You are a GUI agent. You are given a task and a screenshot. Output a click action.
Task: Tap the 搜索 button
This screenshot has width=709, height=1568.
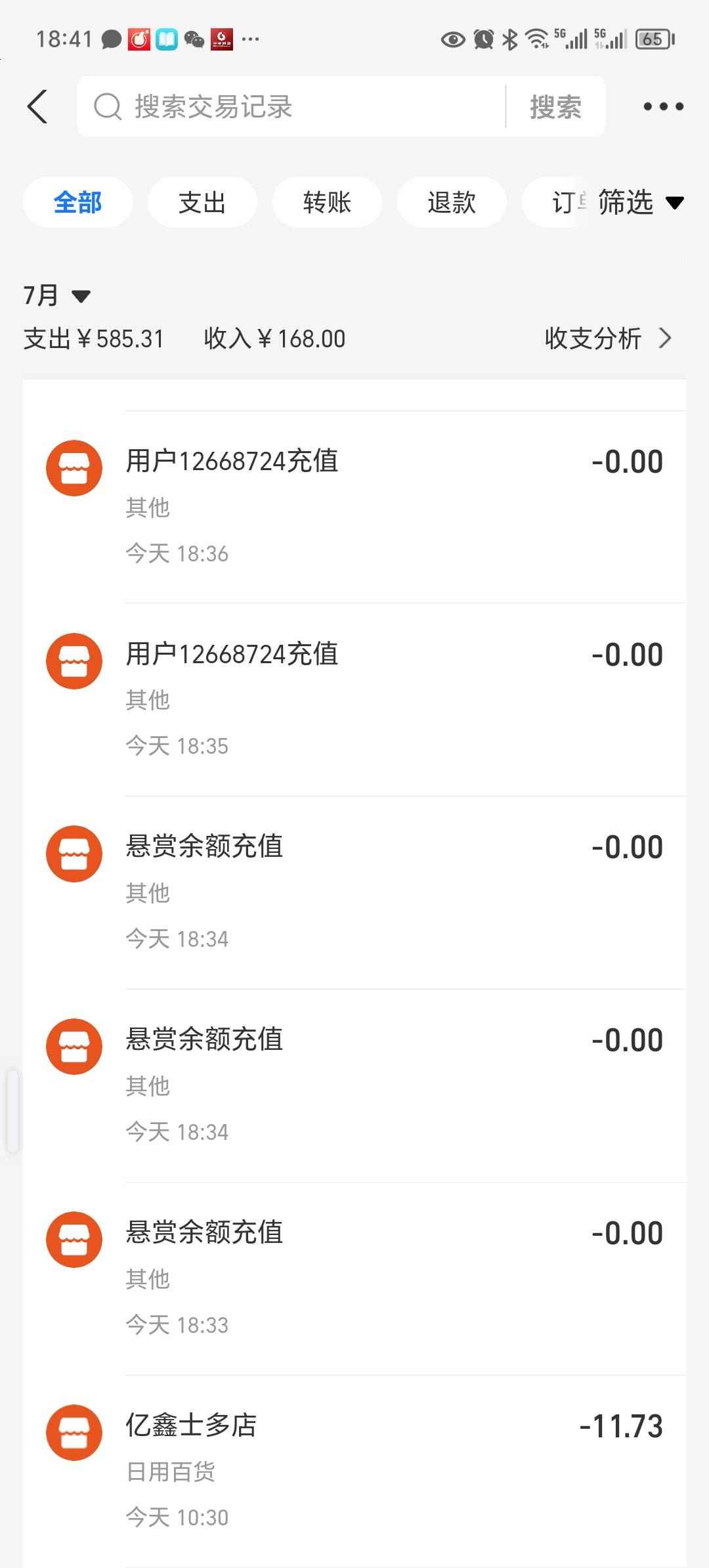click(555, 106)
